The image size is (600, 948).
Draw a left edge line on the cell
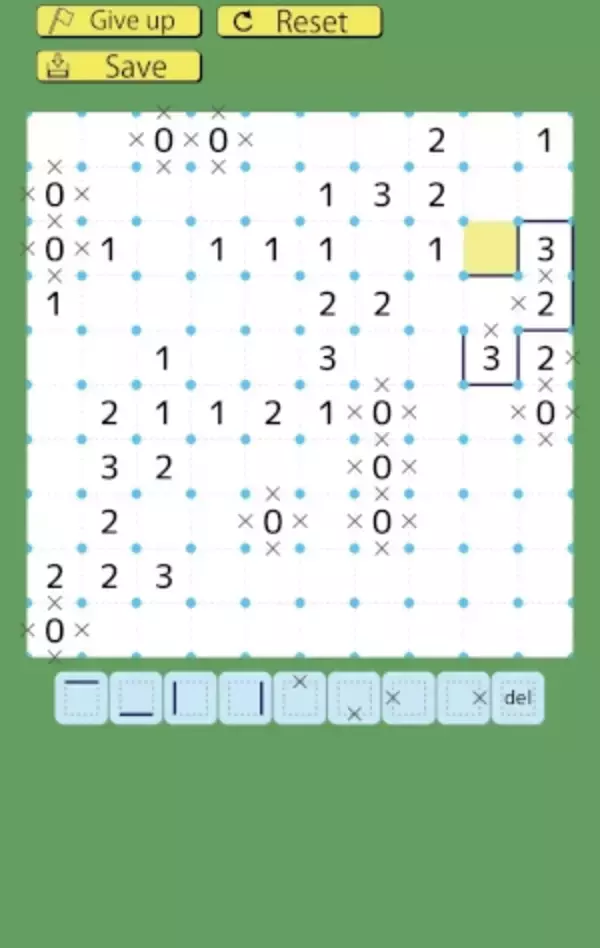190,698
